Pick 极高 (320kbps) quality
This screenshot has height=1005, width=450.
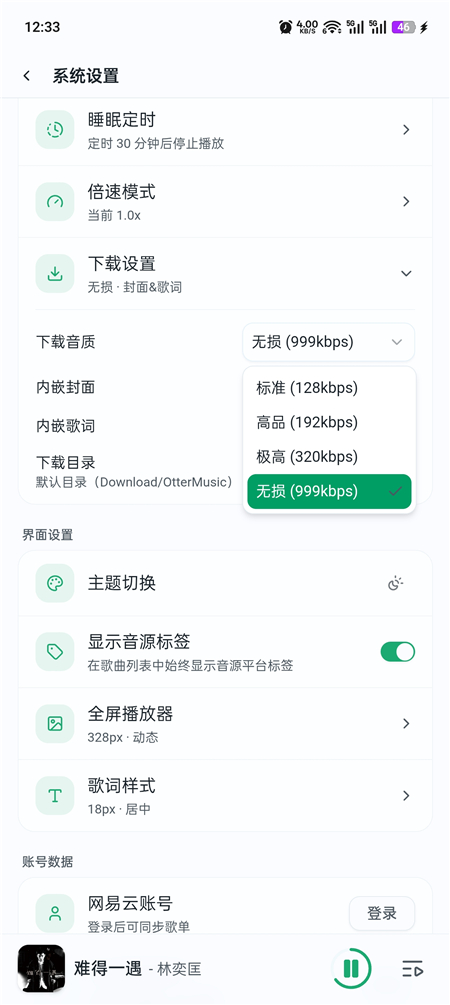coord(329,457)
